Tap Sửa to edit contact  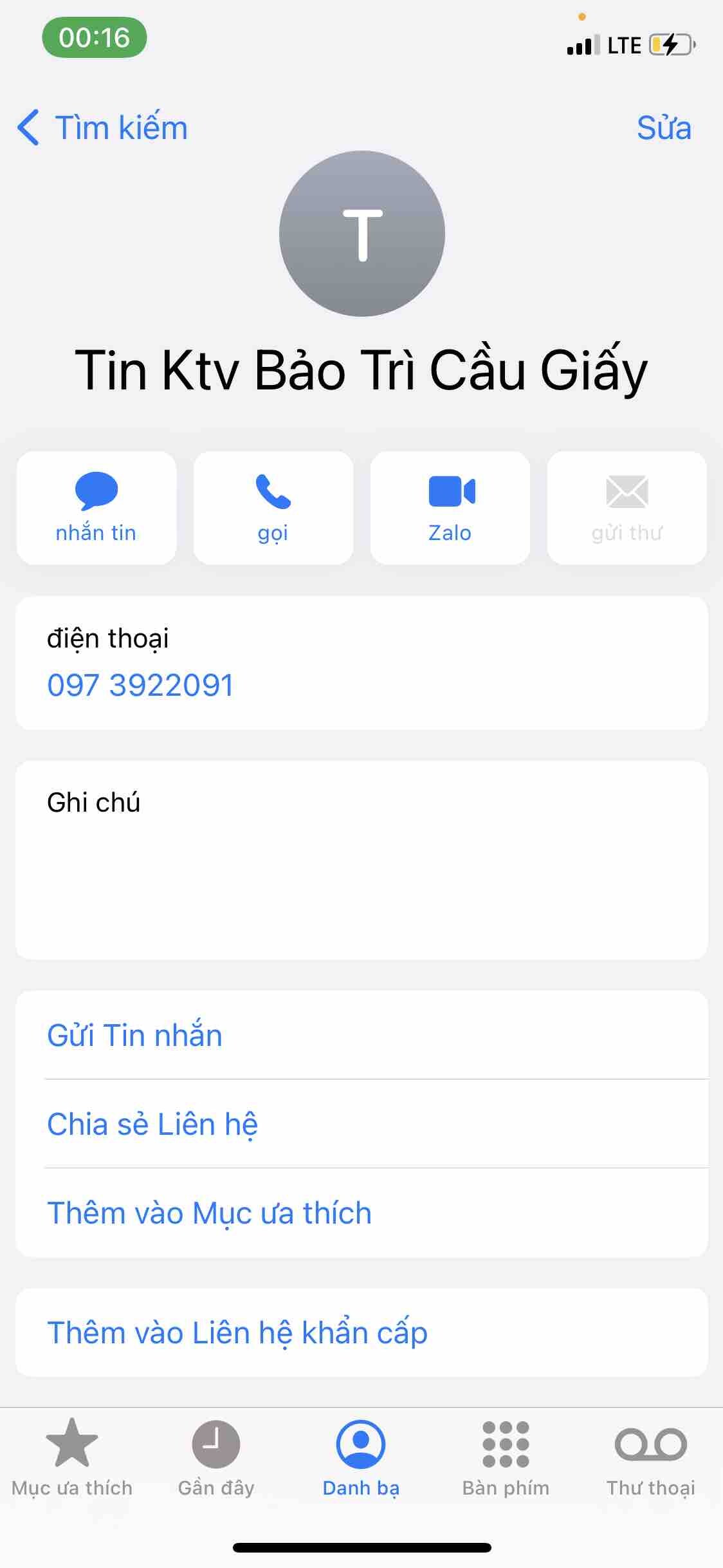[x=663, y=127]
